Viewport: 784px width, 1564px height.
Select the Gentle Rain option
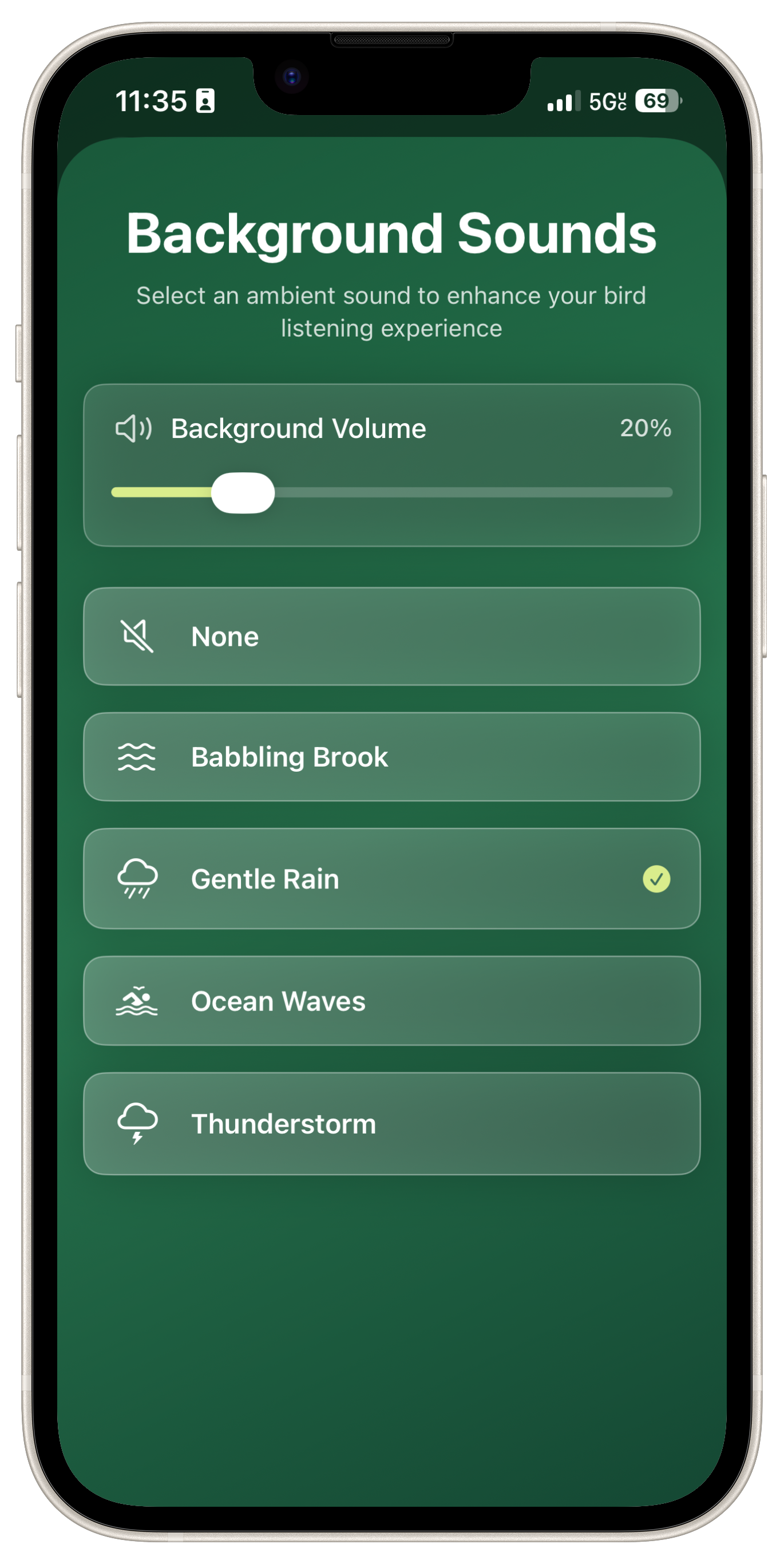pos(391,879)
